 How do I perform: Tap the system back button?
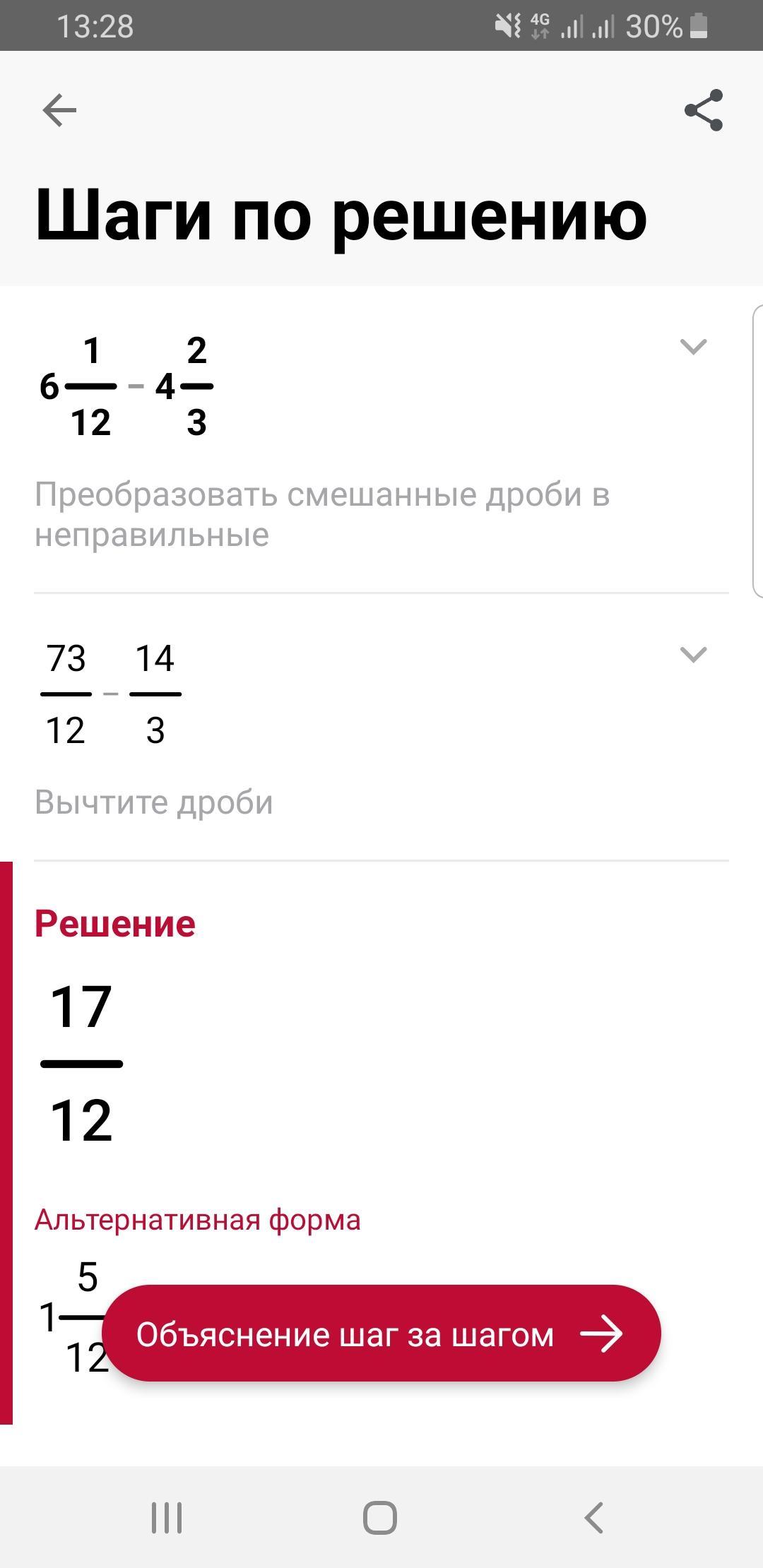coord(594,1517)
